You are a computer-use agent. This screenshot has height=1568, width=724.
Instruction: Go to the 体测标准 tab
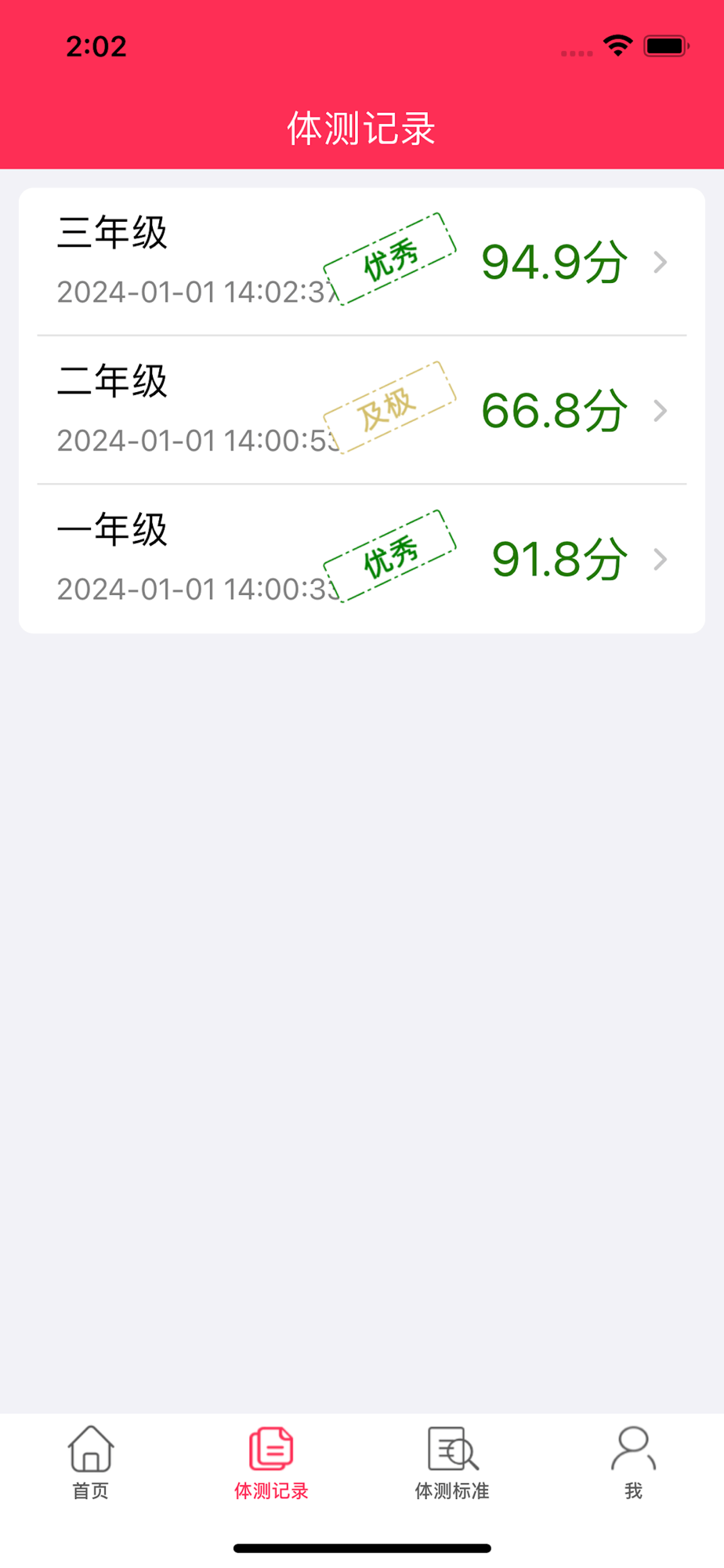(452, 1462)
